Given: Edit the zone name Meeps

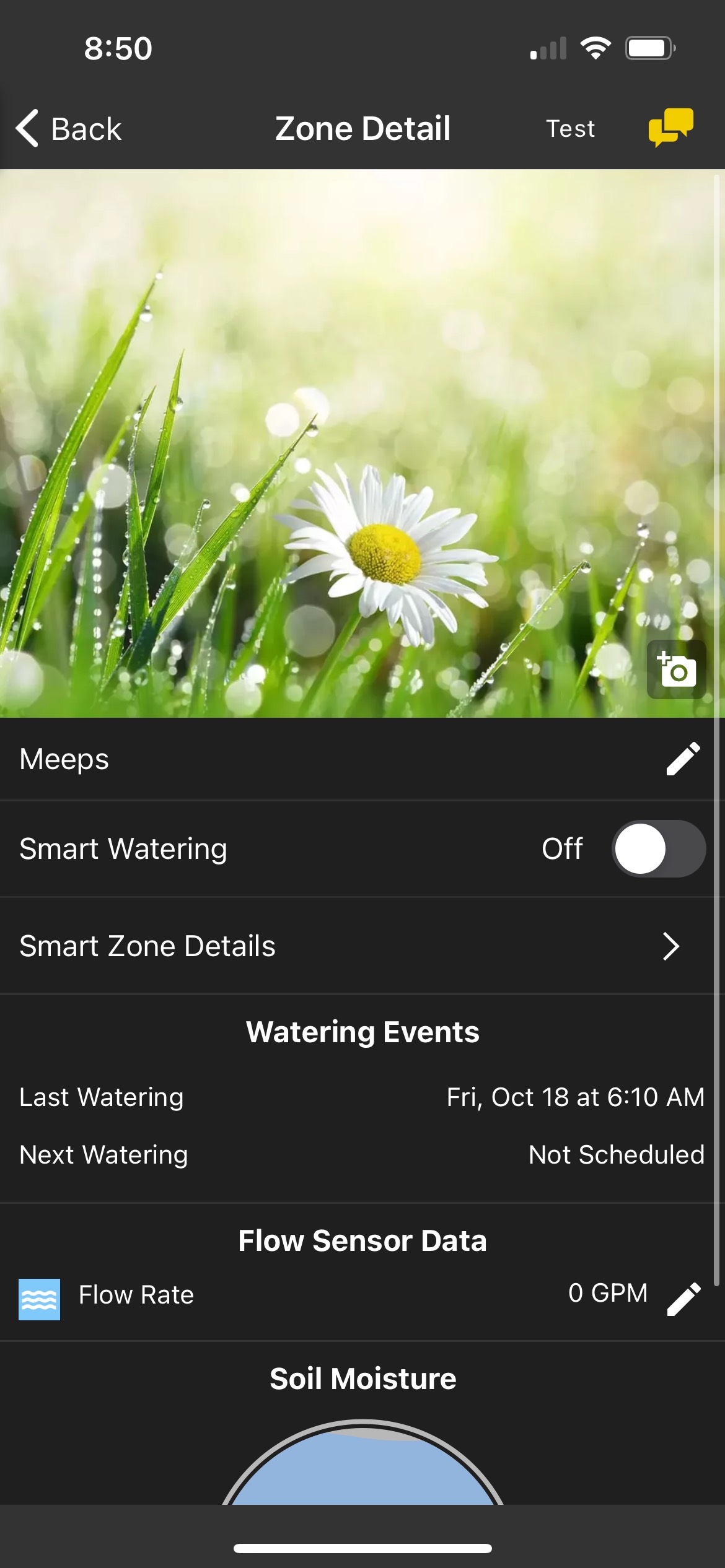Looking at the screenshot, I should [x=683, y=759].
